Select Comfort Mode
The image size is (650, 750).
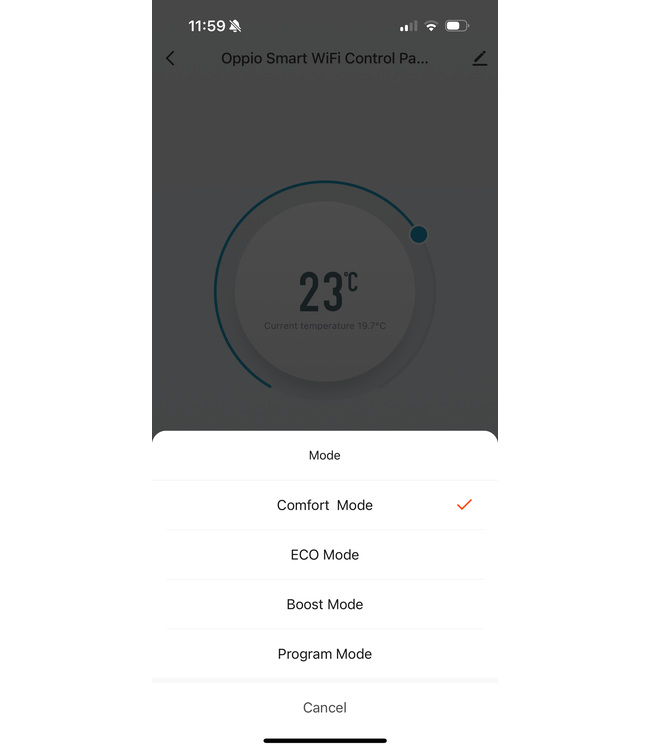pos(324,505)
